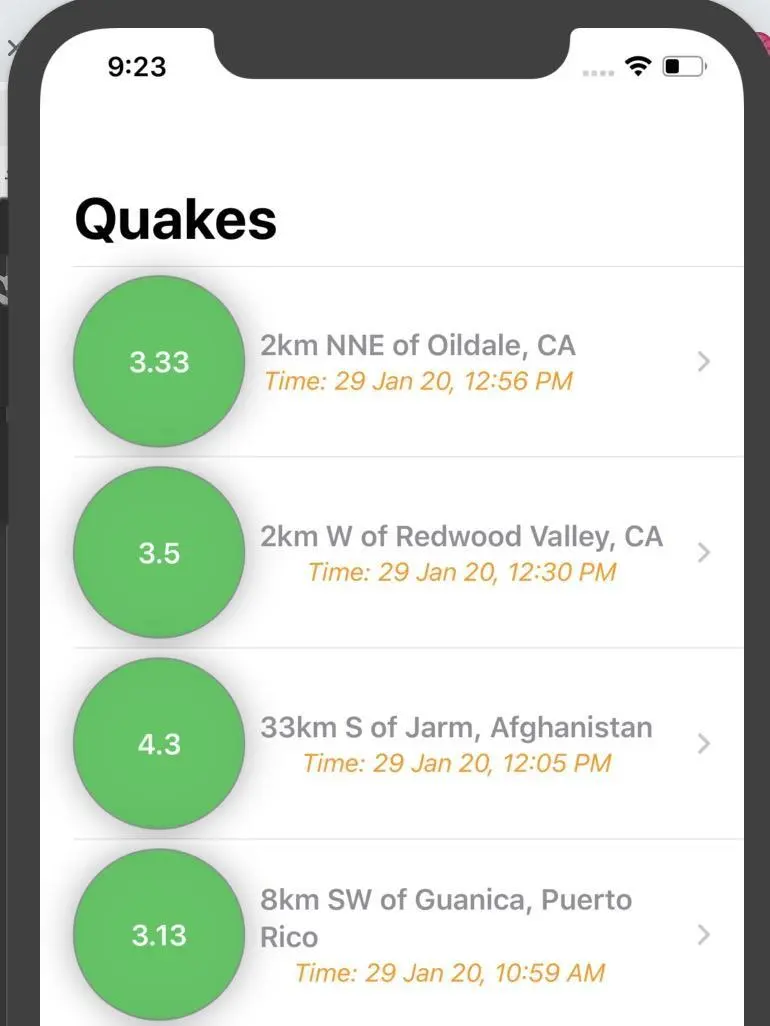Select the 33km S of Jarm, Afghanistan quake
This screenshot has height=1026, width=770.
tap(456, 743)
